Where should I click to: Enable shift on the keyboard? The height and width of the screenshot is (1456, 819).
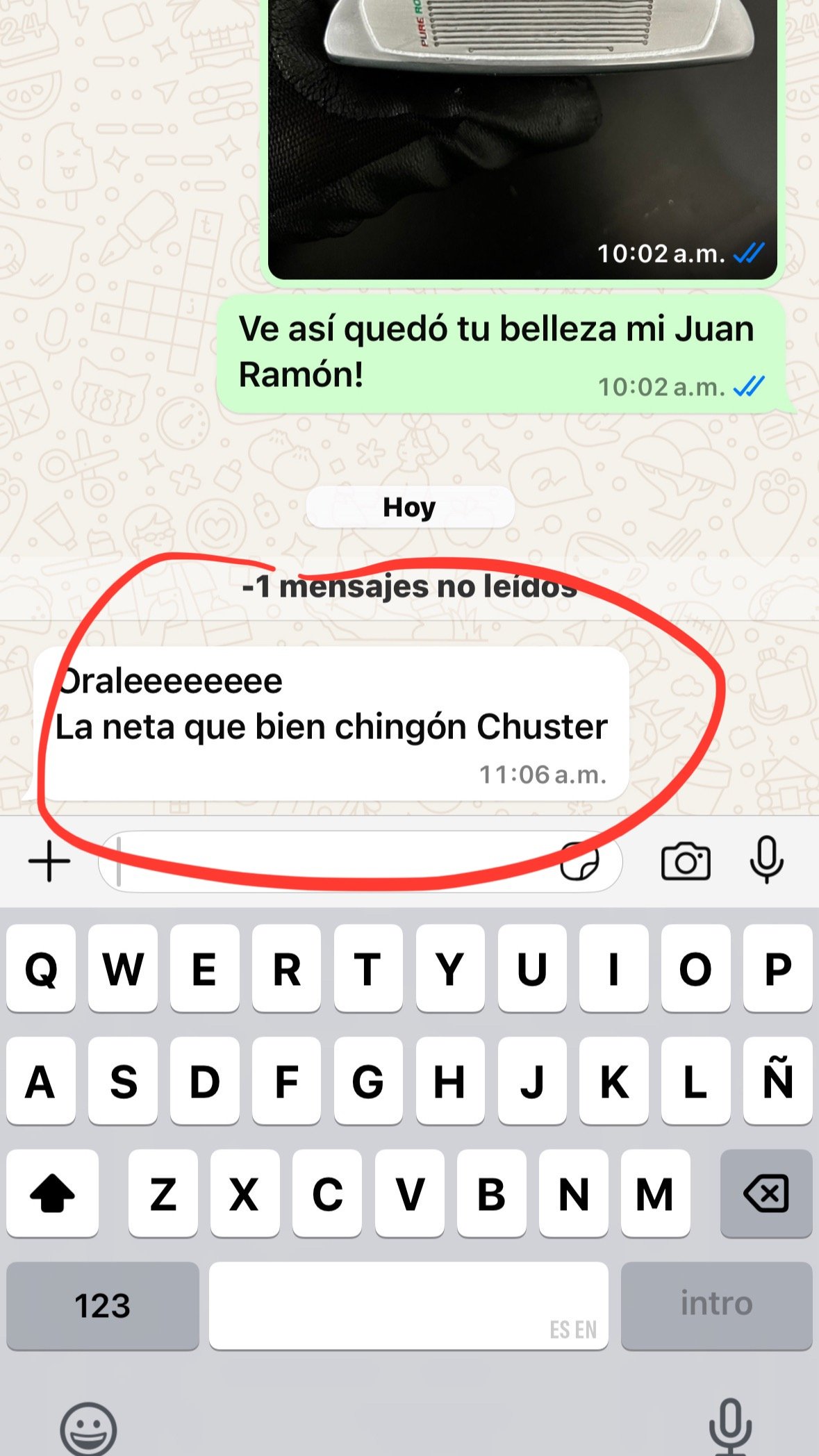pyautogui.click(x=52, y=1193)
